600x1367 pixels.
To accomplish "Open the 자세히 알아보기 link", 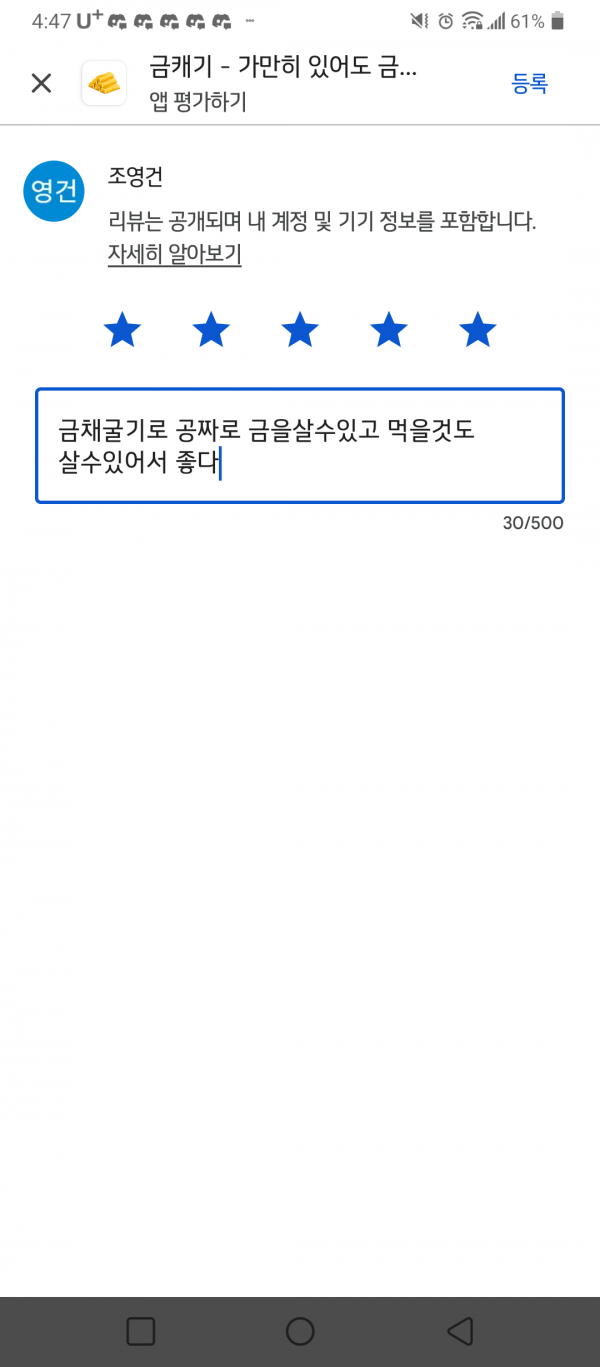I will click(x=175, y=254).
